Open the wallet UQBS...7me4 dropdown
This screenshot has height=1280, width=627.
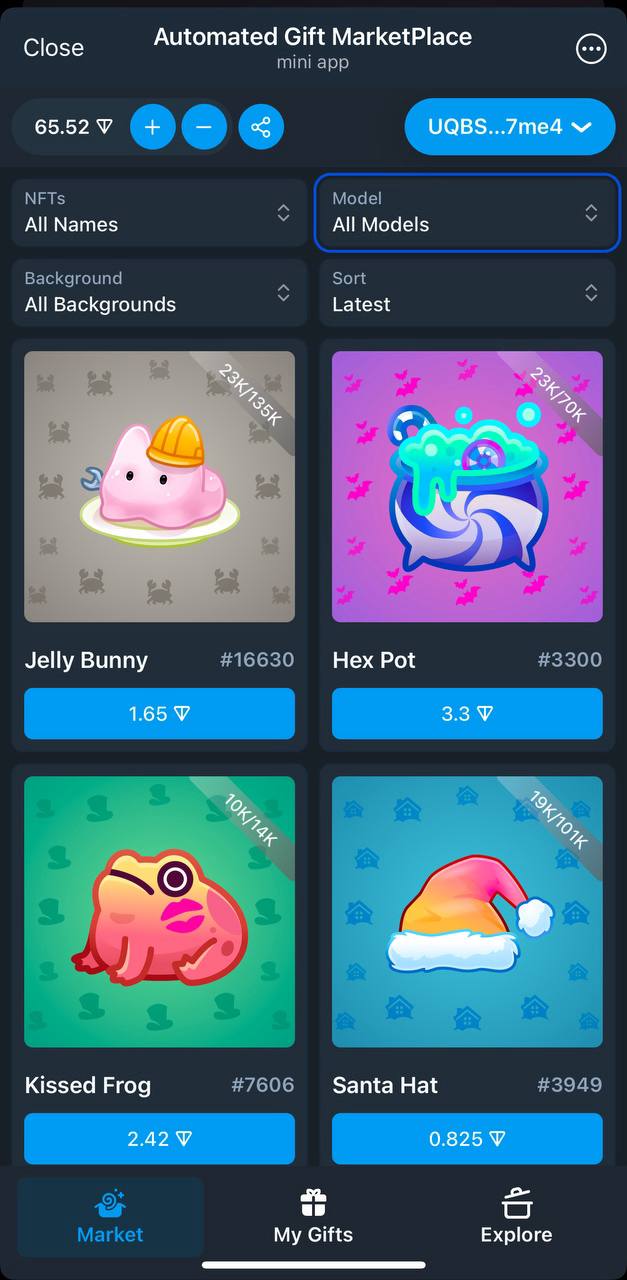(509, 127)
